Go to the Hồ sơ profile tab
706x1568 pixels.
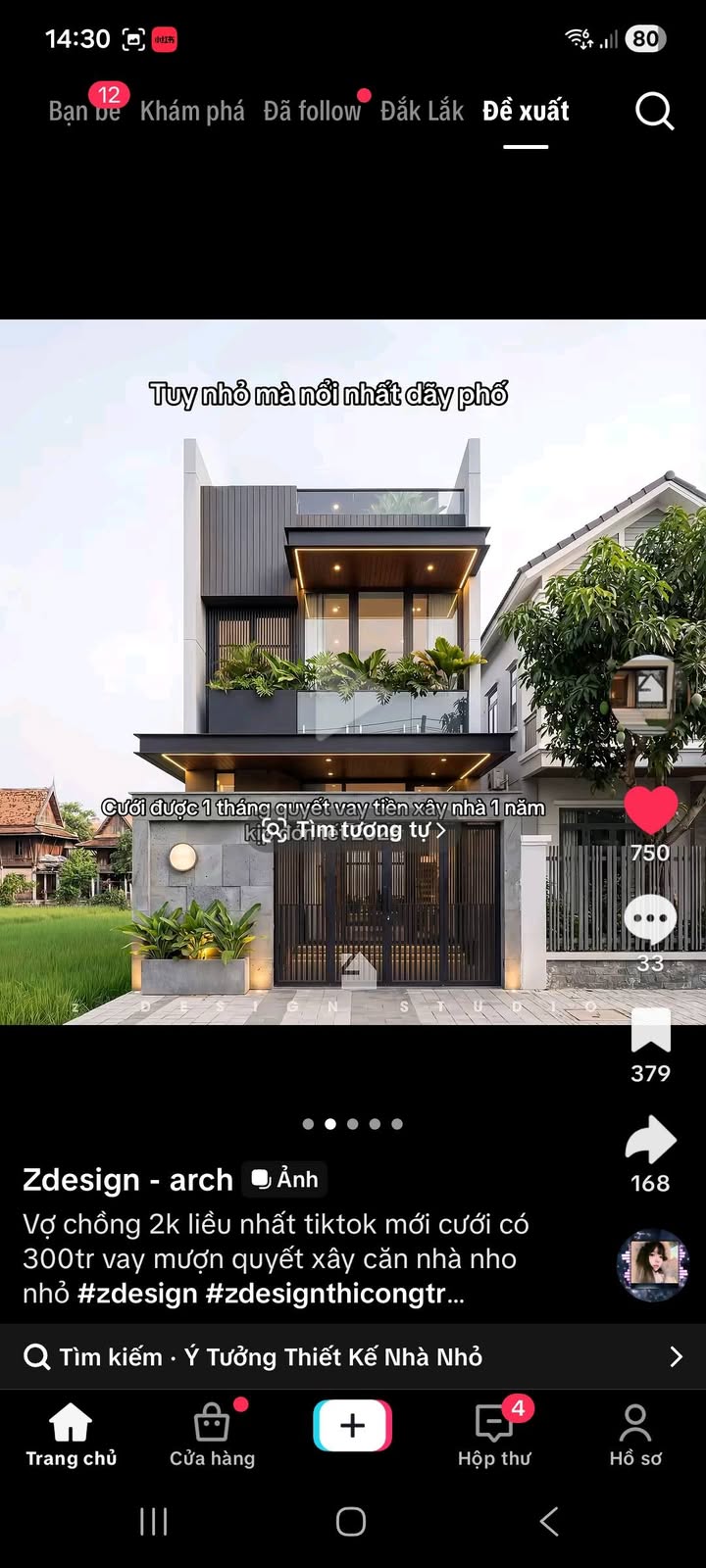(635, 1435)
